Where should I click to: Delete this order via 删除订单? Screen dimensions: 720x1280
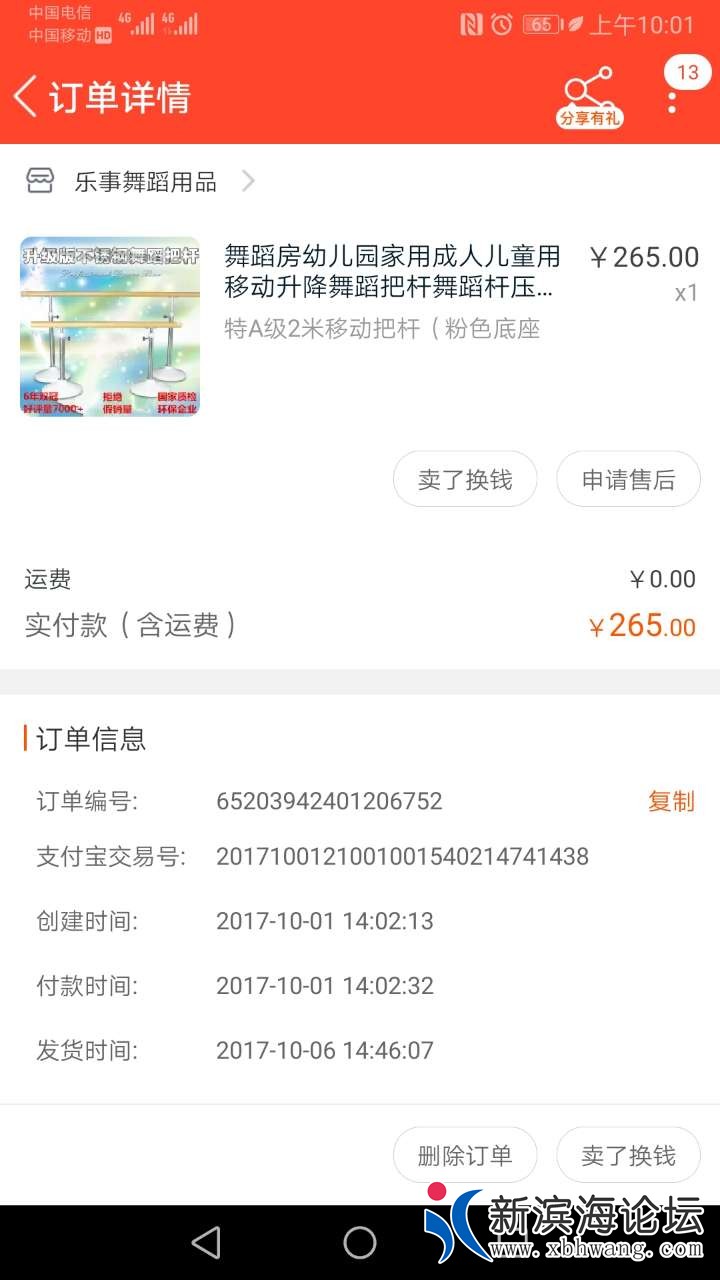point(464,1156)
